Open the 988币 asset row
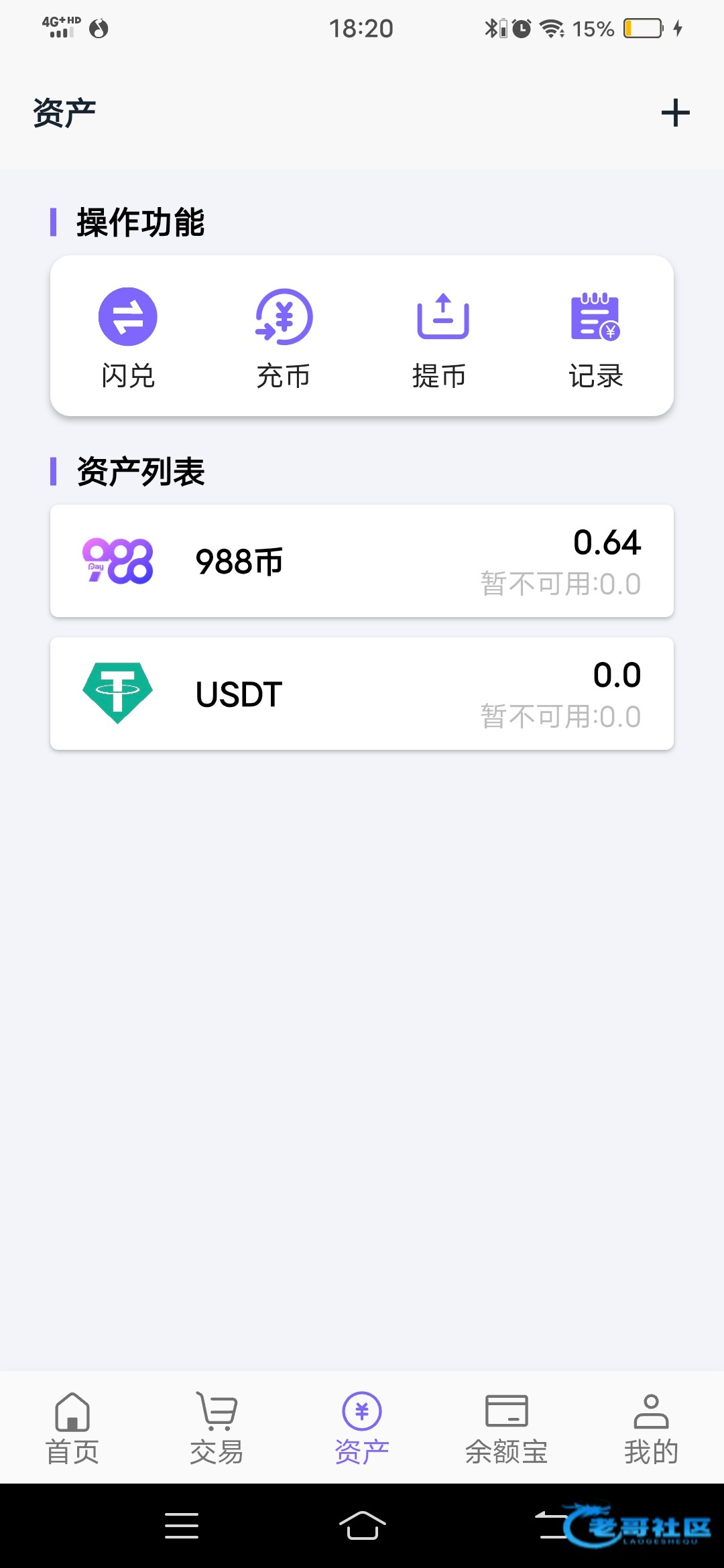The width and height of the screenshot is (724, 1568). pyautogui.click(x=362, y=561)
